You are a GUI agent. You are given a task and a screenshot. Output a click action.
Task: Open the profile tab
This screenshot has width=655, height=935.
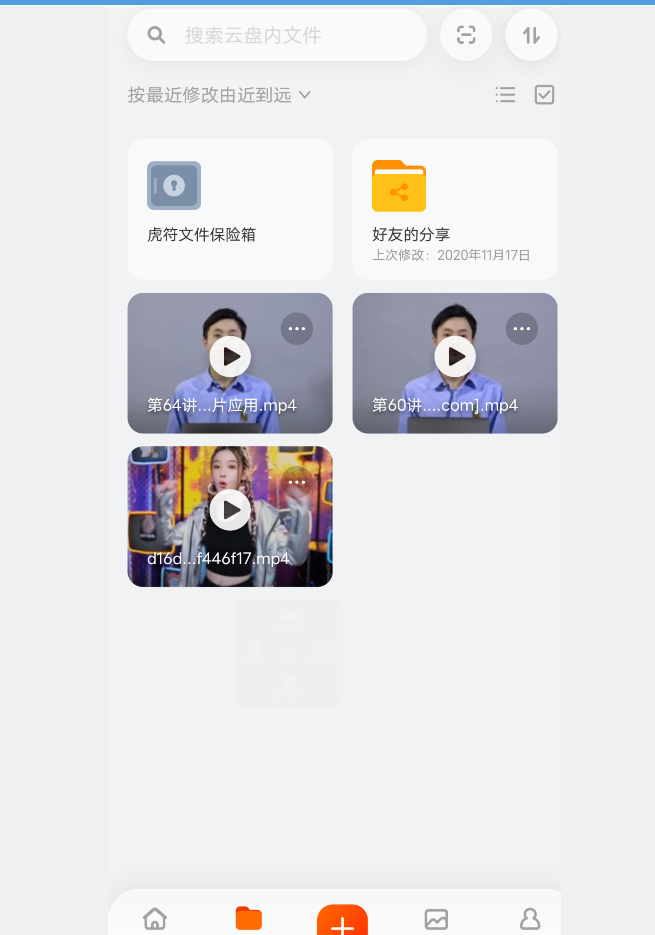[x=530, y=918]
